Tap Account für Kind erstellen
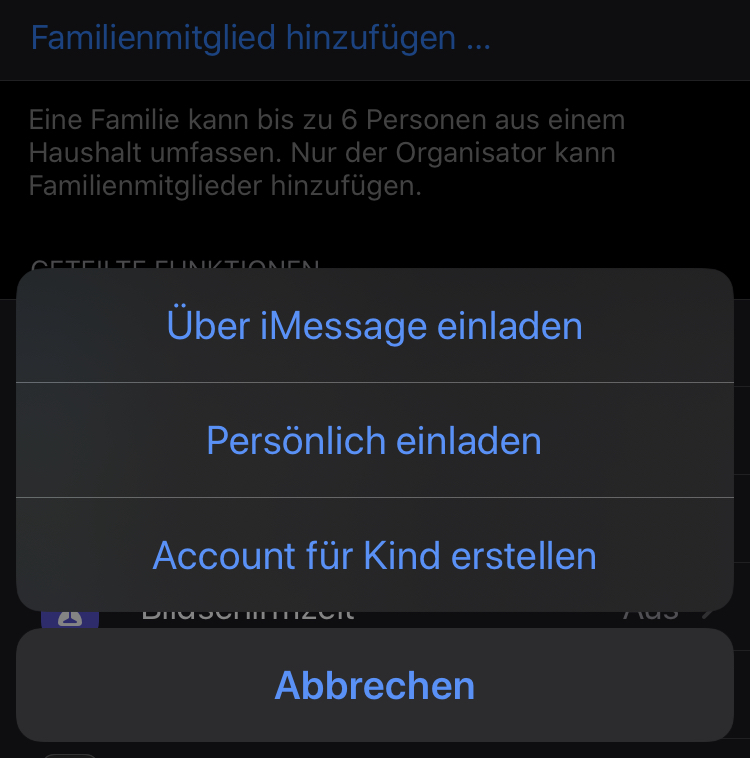The height and width of the screenshot is (758, 750). (374, 555)
